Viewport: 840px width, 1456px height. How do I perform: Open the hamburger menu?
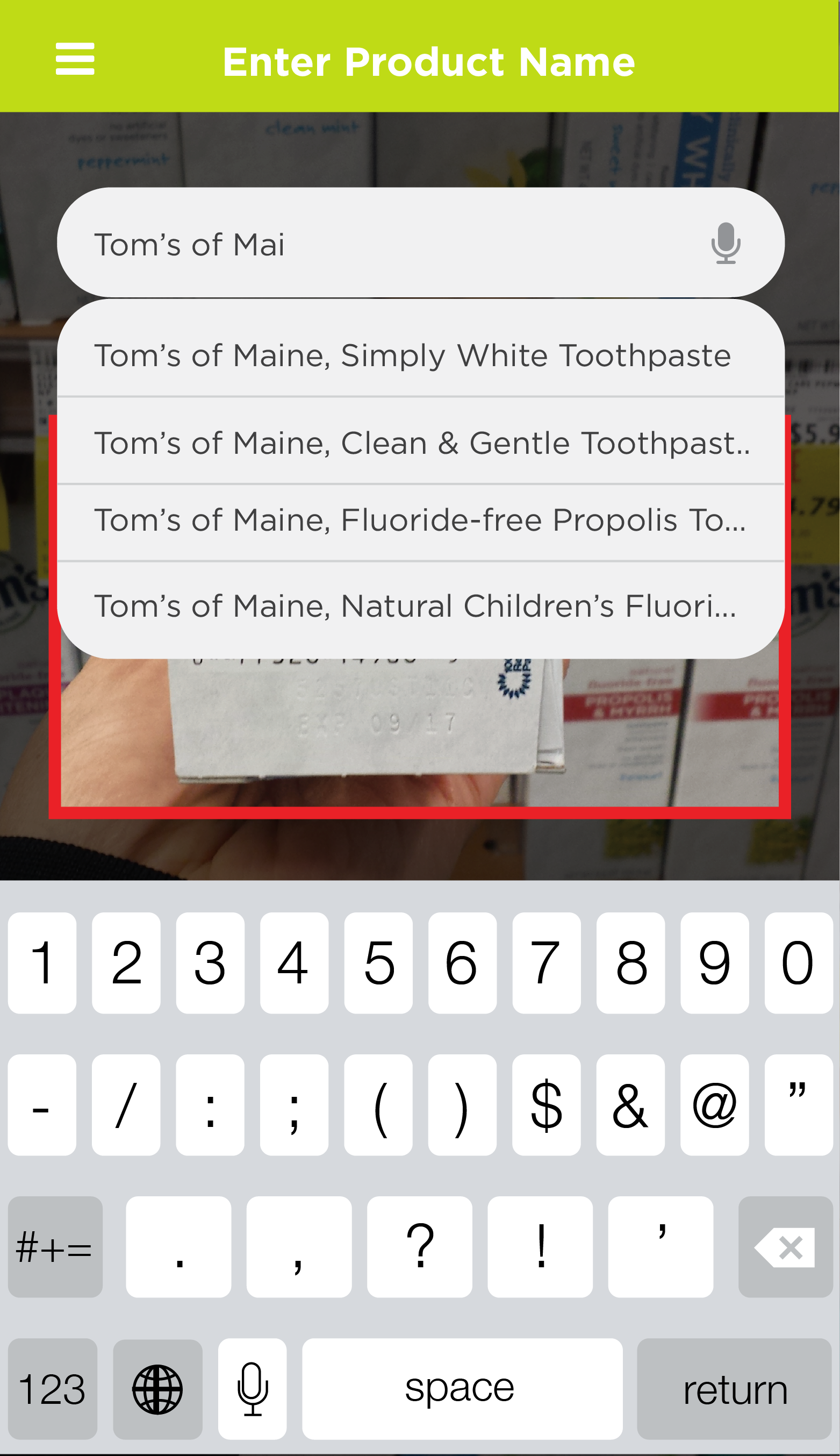[75, 59]
